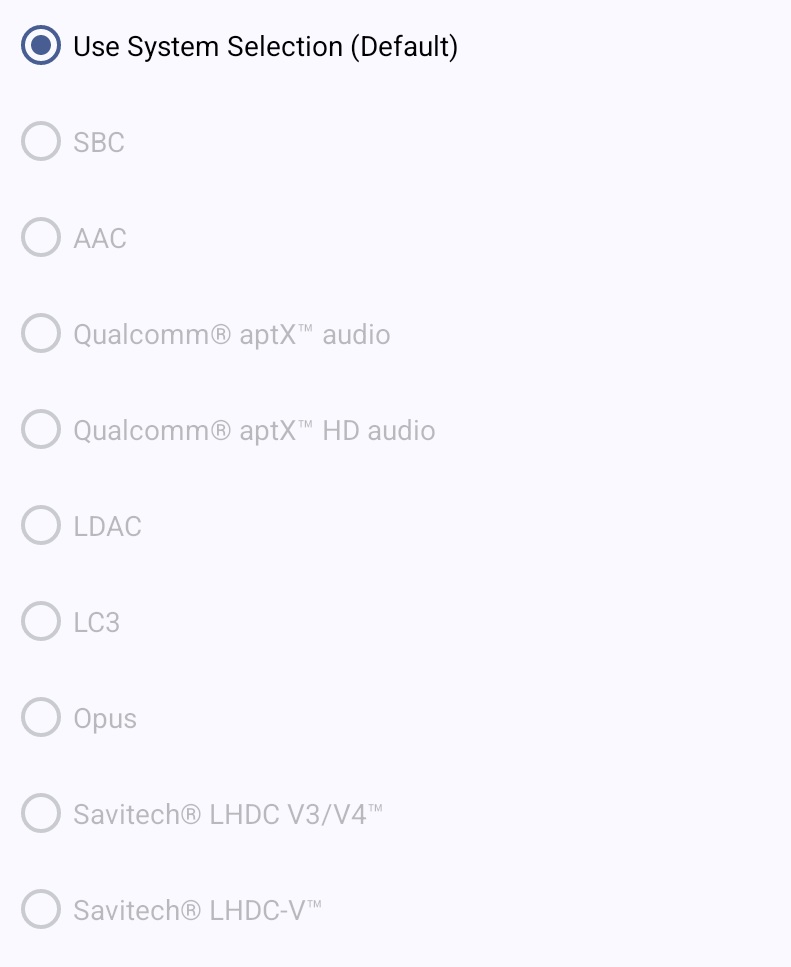Image resolution: width=791 pixels, height=967 pixels.
Task: Select Savitech LHDC V3/V4 codec
Action: pos(41,814)
